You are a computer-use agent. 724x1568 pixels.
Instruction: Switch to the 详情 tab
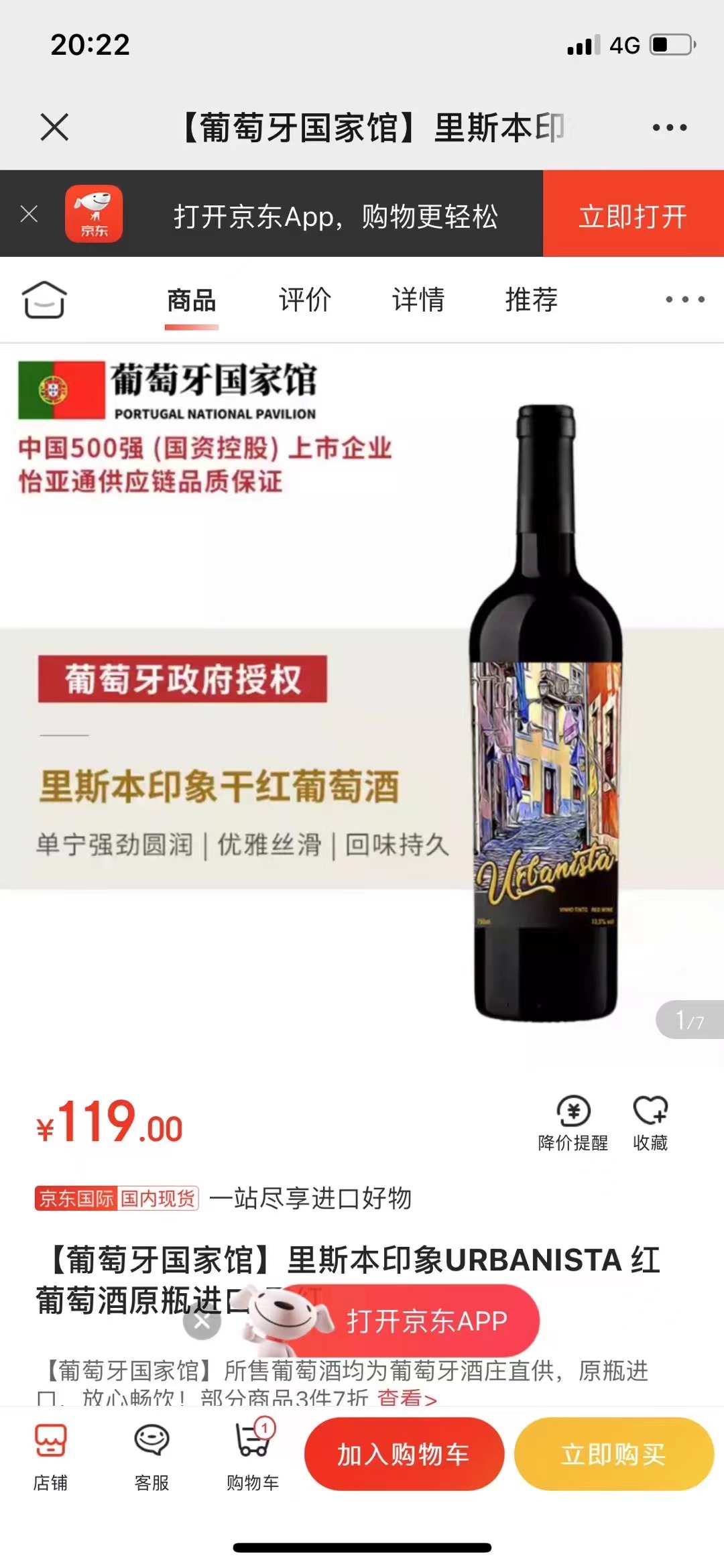(x=418, y=300)
